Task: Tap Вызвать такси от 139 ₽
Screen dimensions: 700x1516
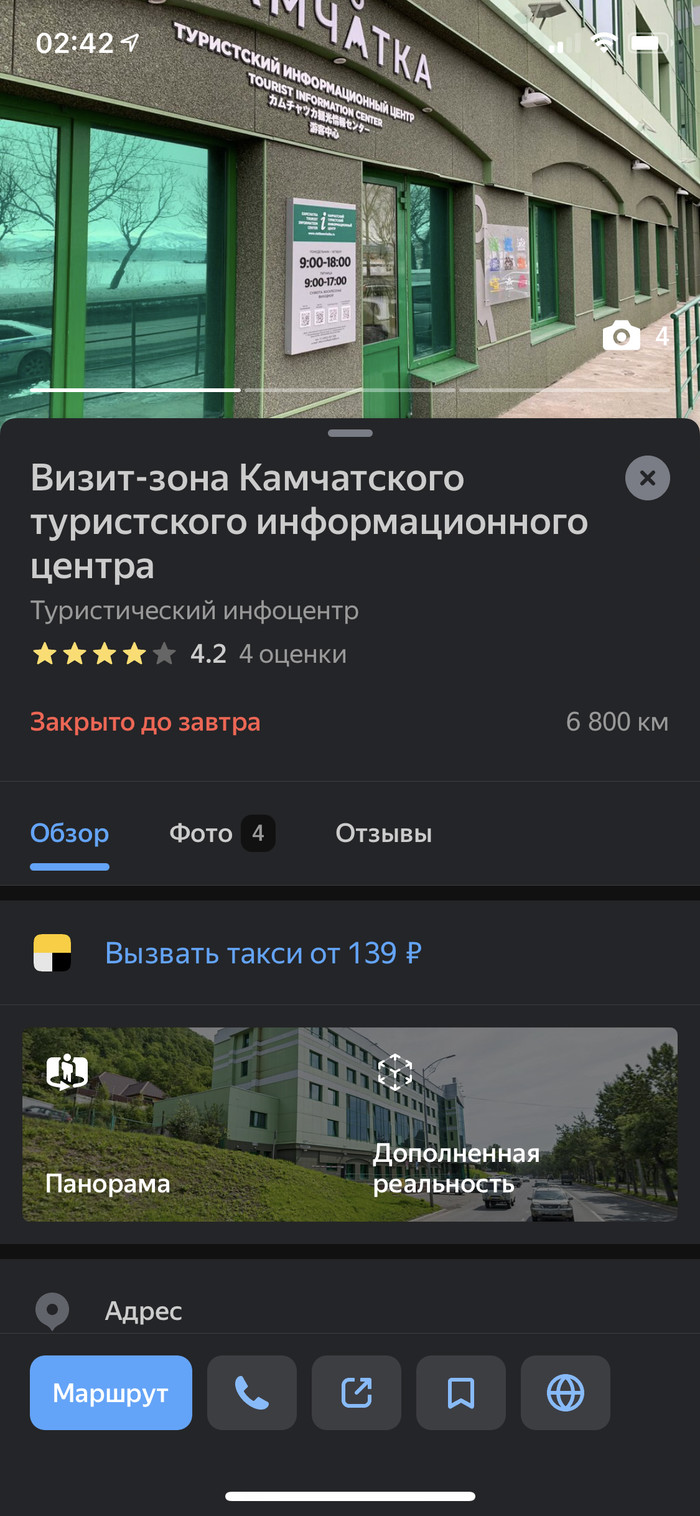Action: pyautogui.click(x=262, y=953)
